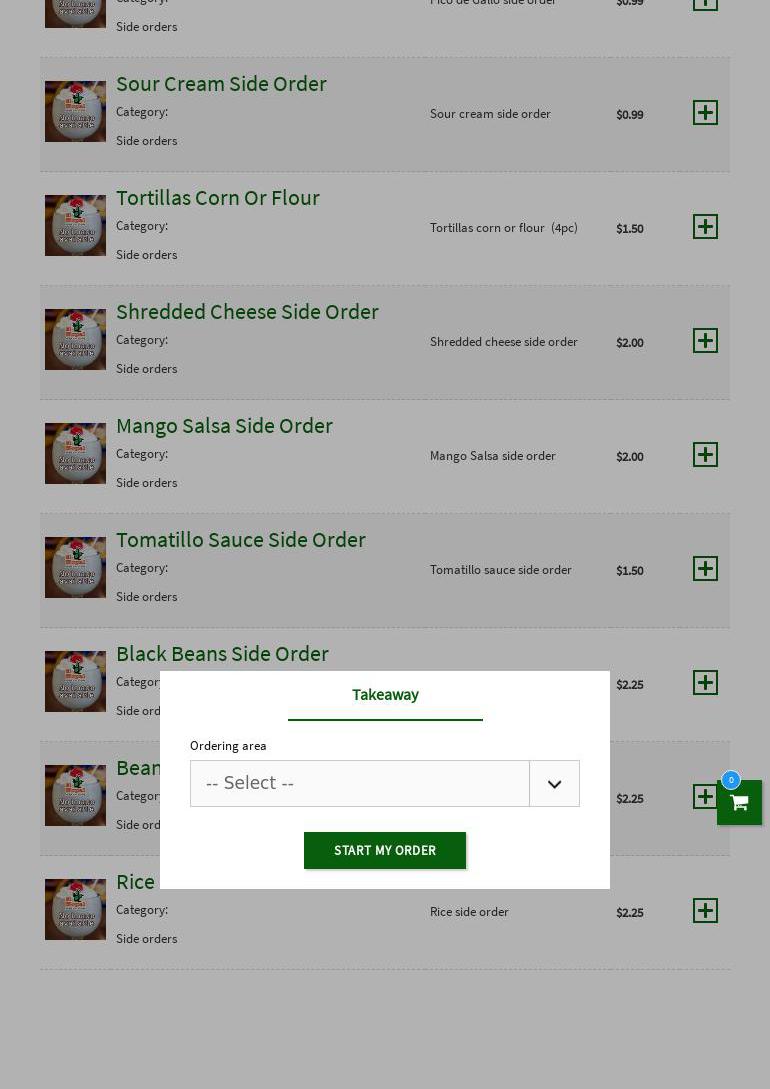This screenshot has width=770, height=1089.
Task: Add Black Beans Side Order to cart
Action: pyautogui.click(x=705, y=682)
